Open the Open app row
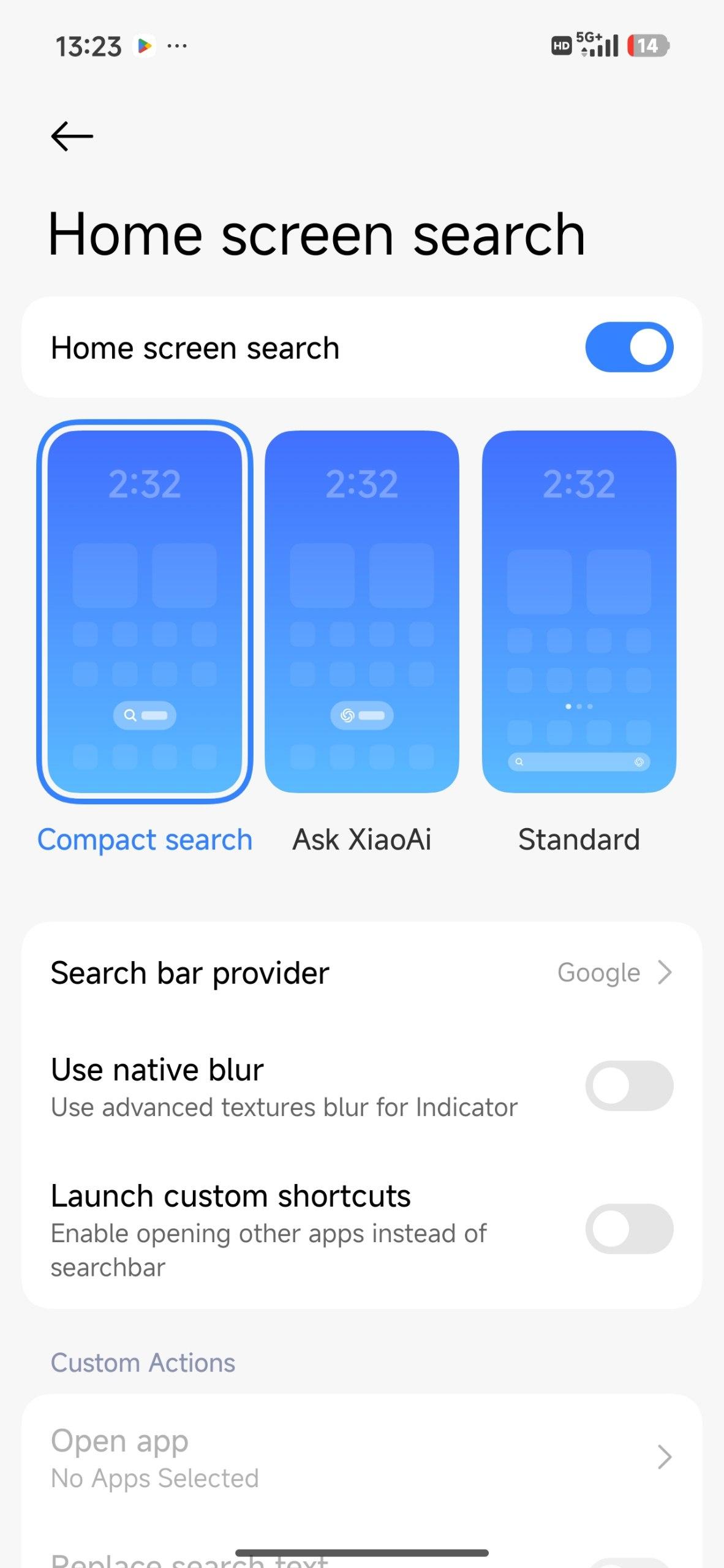Image resolution: width=724 pixels, height=1568 pixels. [x=361, y=1458]
